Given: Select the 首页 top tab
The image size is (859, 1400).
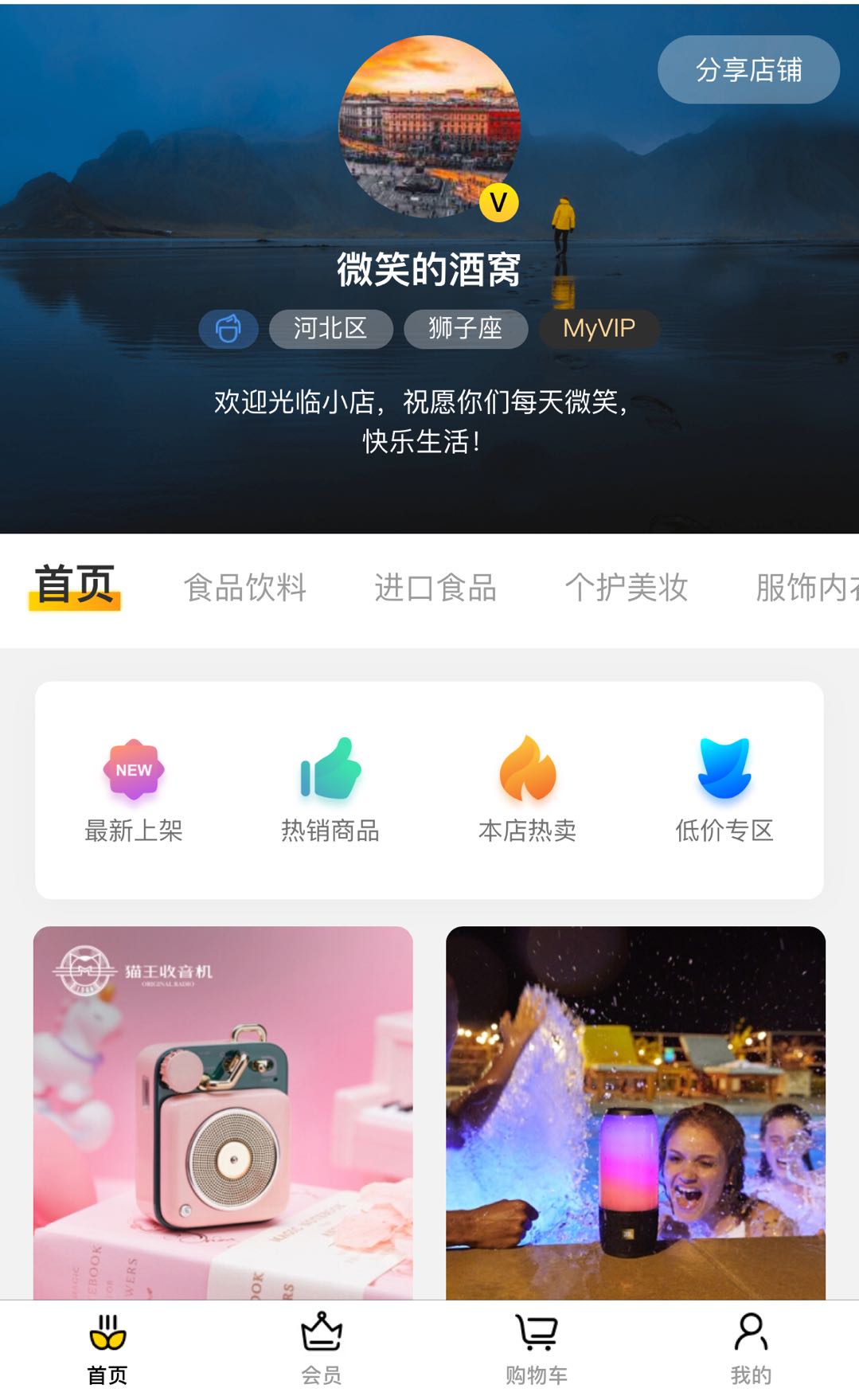Looking at the screenshot, I should tap(74, 586).
